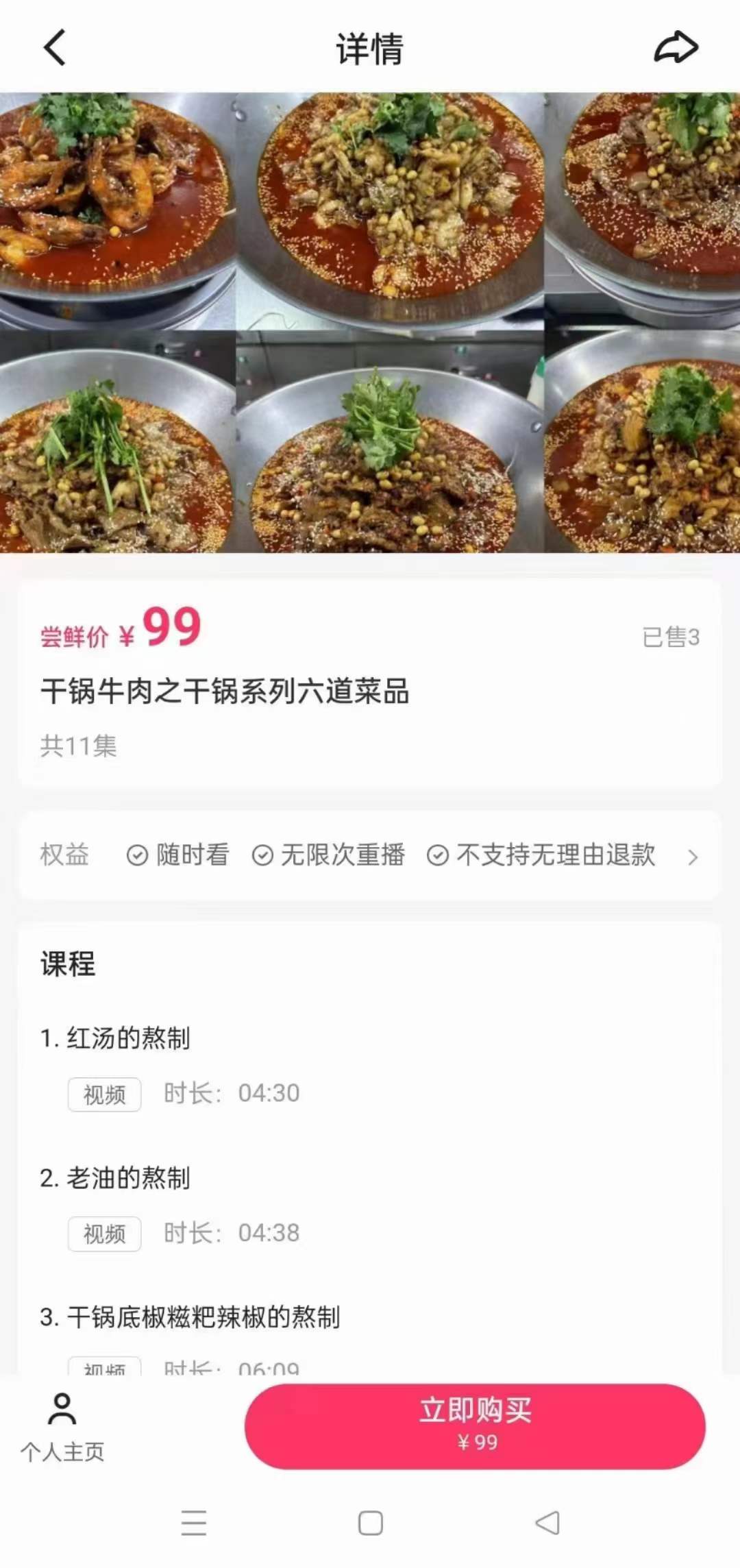Tap the 视频 badge under 老油的熬制

point(103,1234)
